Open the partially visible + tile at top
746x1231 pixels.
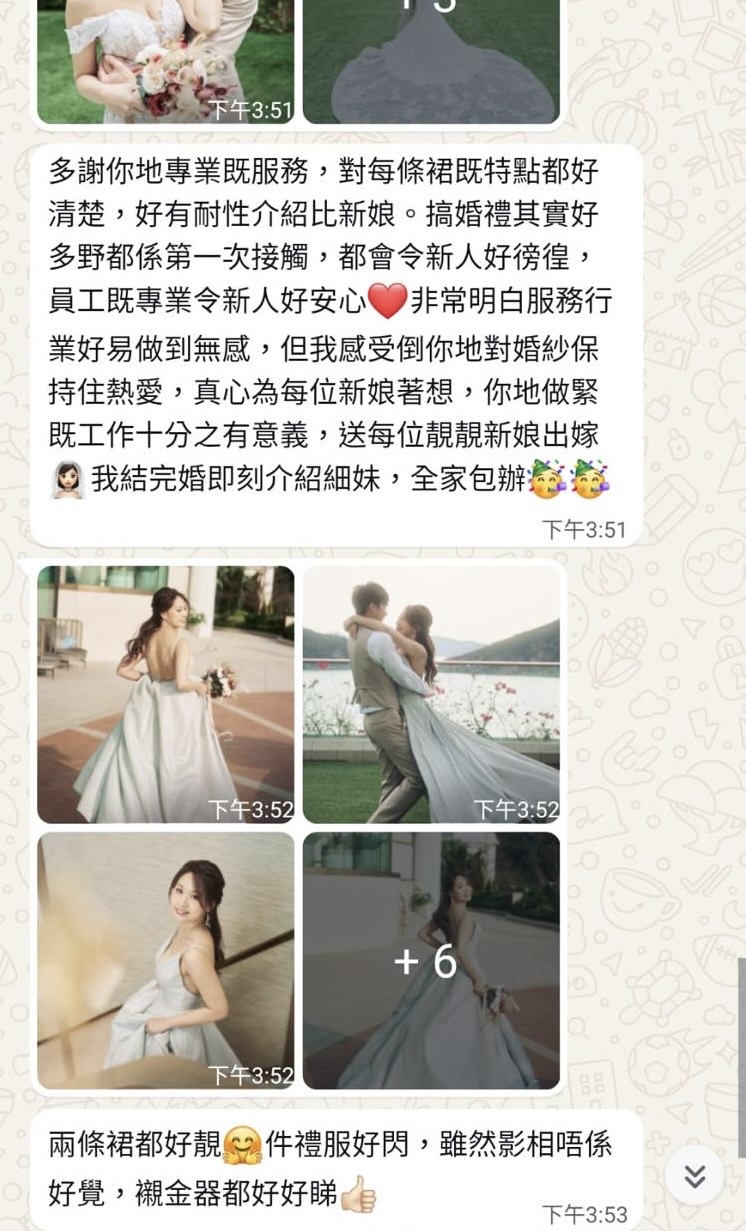(x=431, y=62)
